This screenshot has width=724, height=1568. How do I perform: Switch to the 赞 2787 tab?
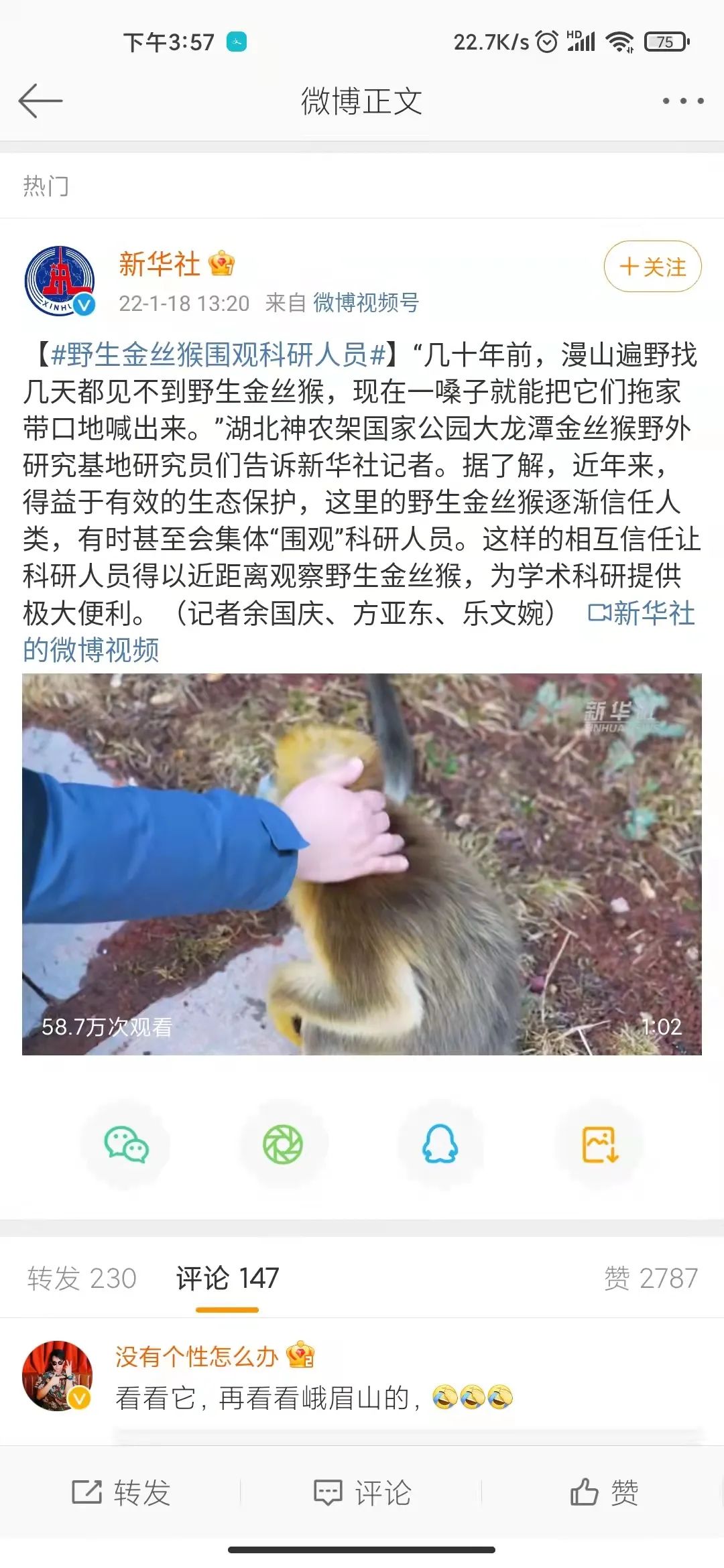650,1279
